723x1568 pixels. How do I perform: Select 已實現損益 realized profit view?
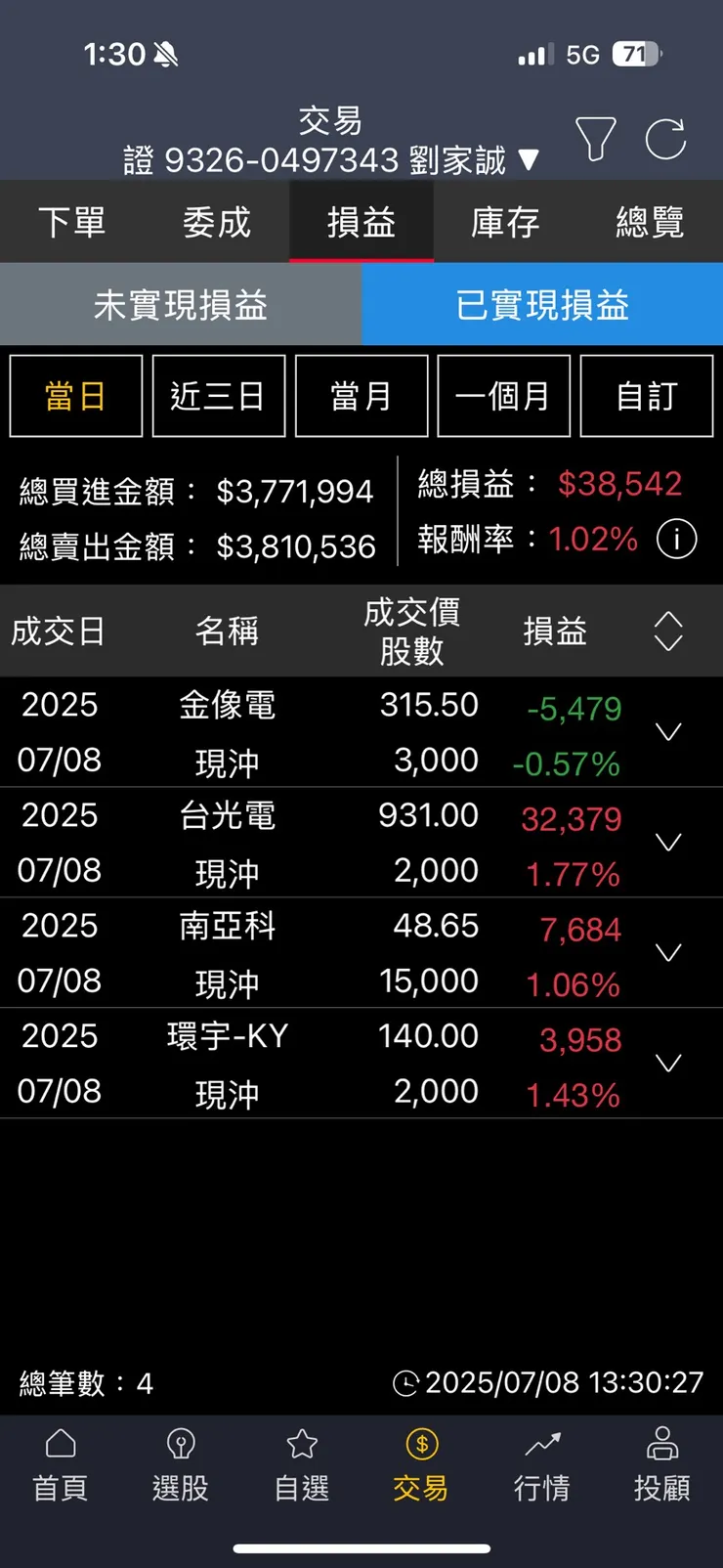point(542,305)
